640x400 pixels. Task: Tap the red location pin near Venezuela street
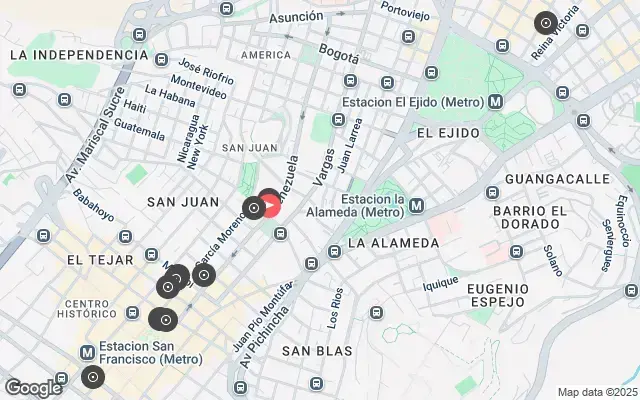(x=270, y=204)
